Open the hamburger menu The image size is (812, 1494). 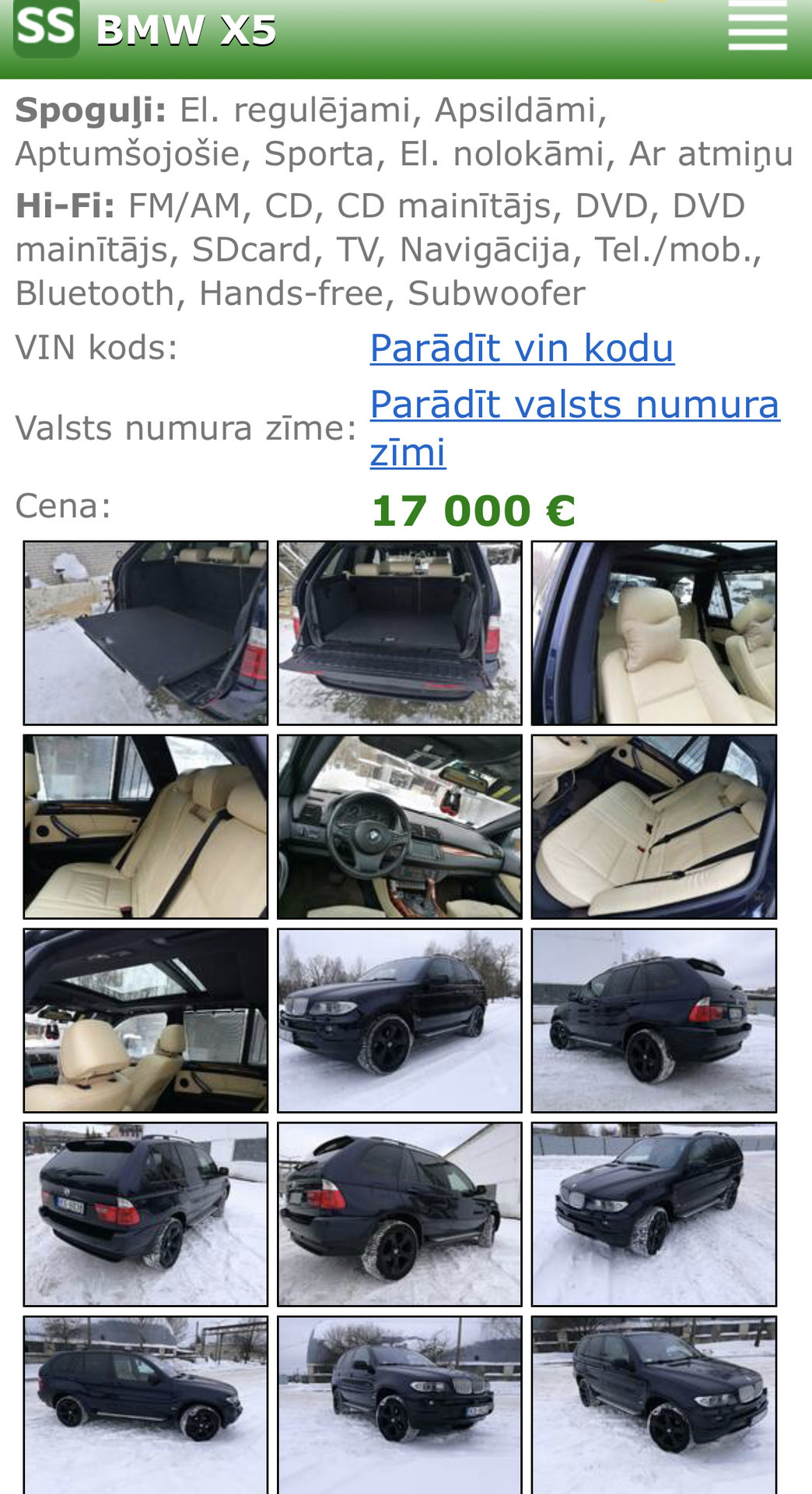coord(758,28)
